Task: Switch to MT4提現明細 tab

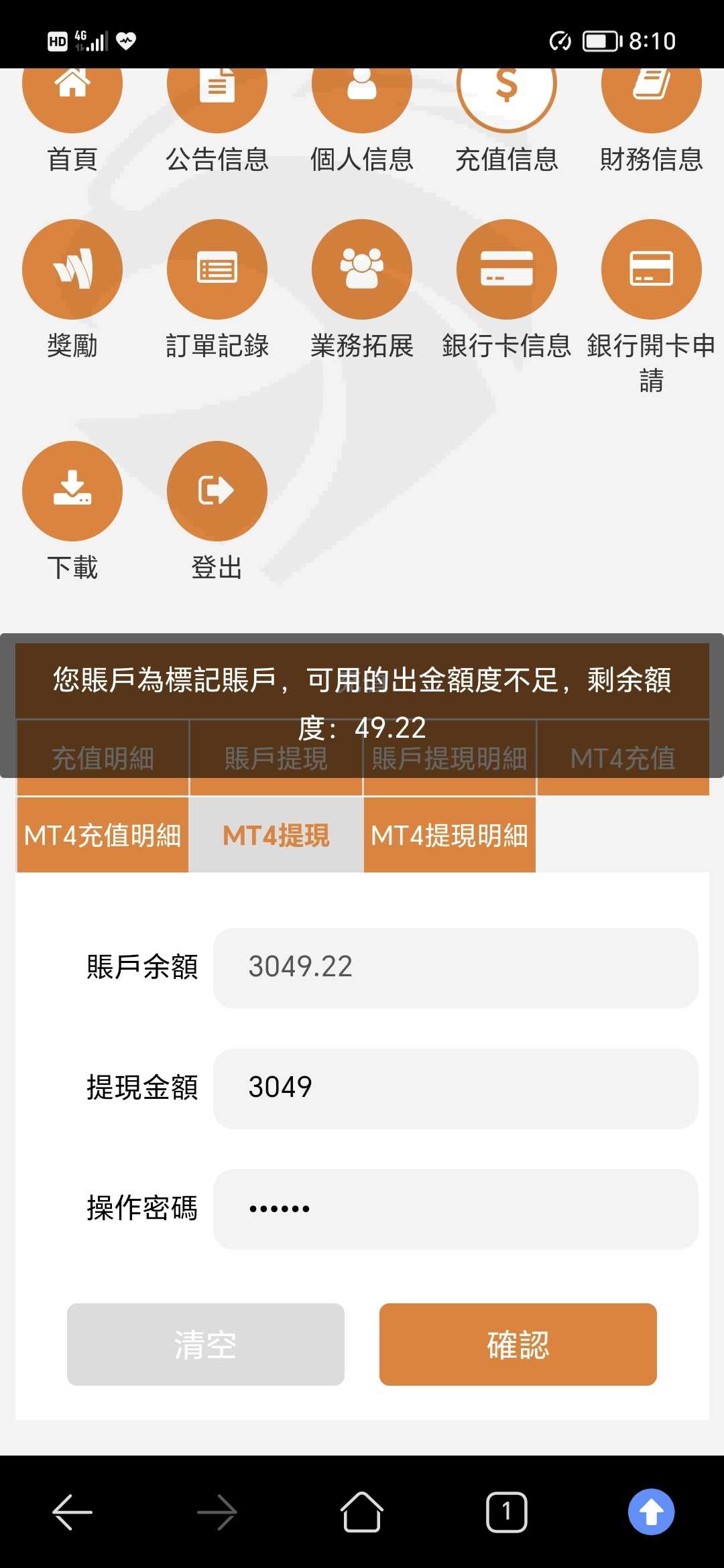Action: (450, 835)
